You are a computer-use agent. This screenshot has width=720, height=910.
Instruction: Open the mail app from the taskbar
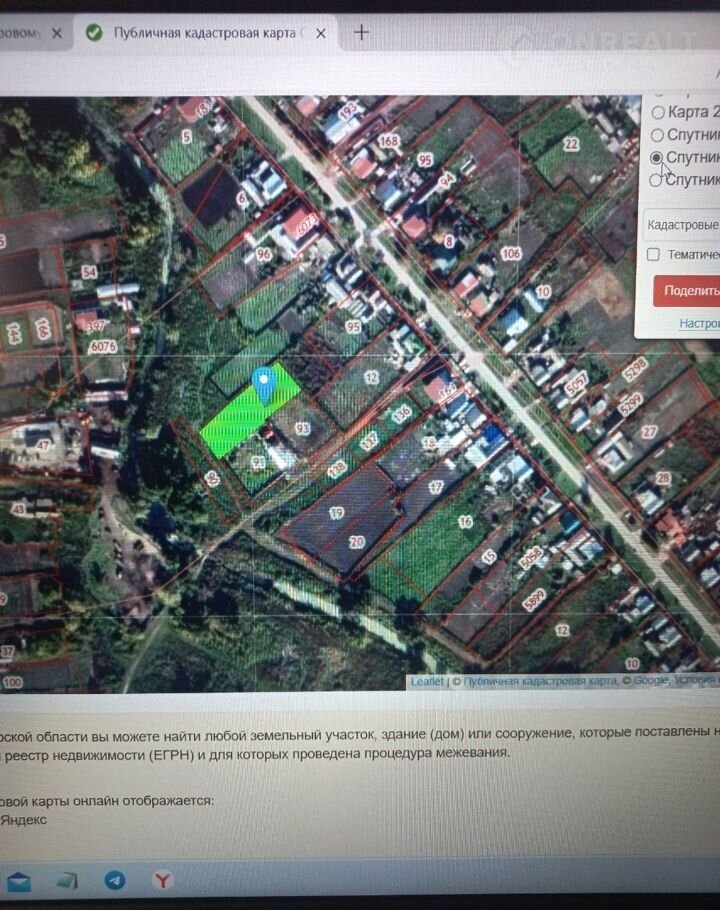click(x=19, y=882)
